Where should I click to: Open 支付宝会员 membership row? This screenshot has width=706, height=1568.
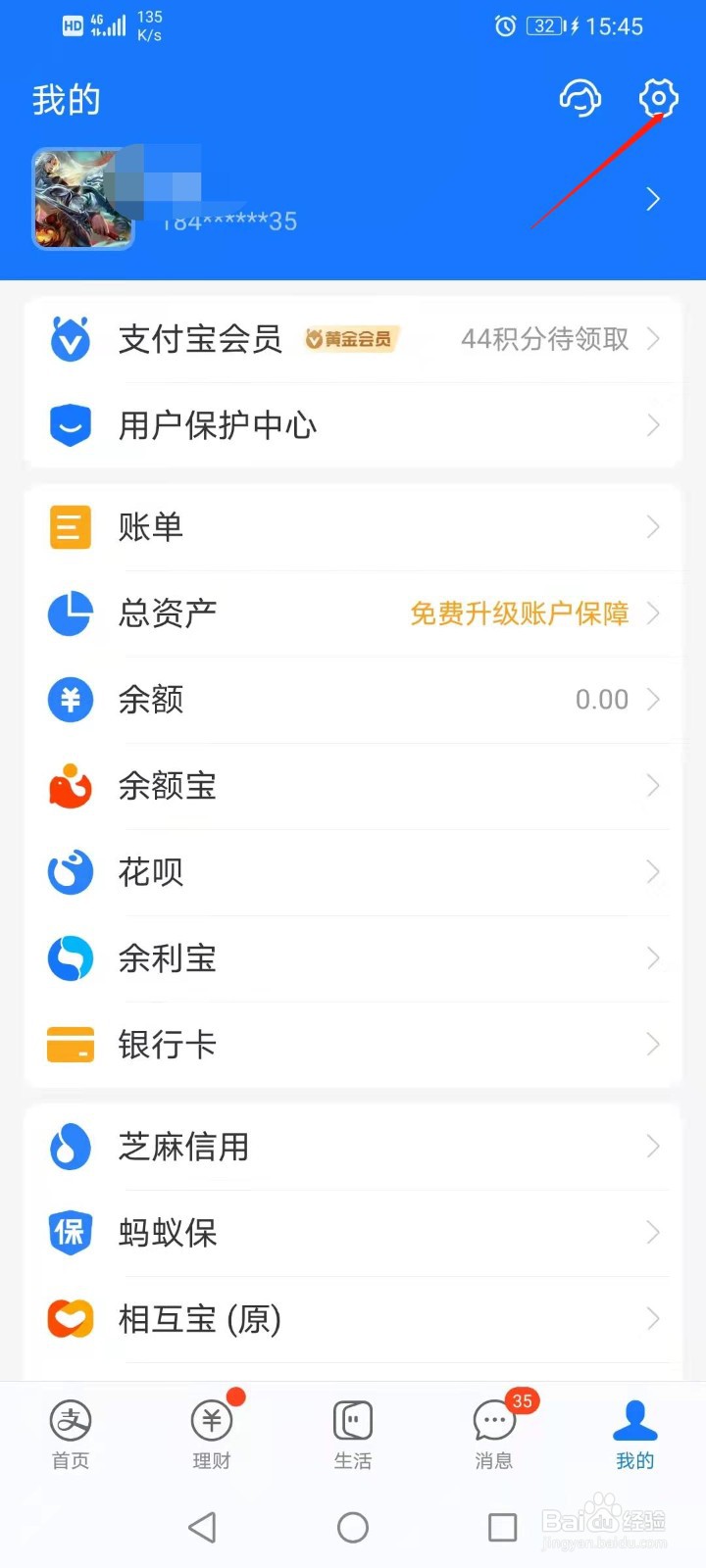353,339
